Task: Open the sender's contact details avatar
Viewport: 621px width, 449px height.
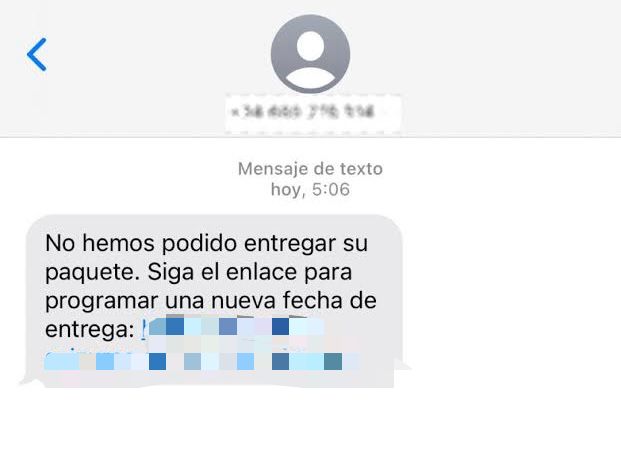Action: [310, 54]
